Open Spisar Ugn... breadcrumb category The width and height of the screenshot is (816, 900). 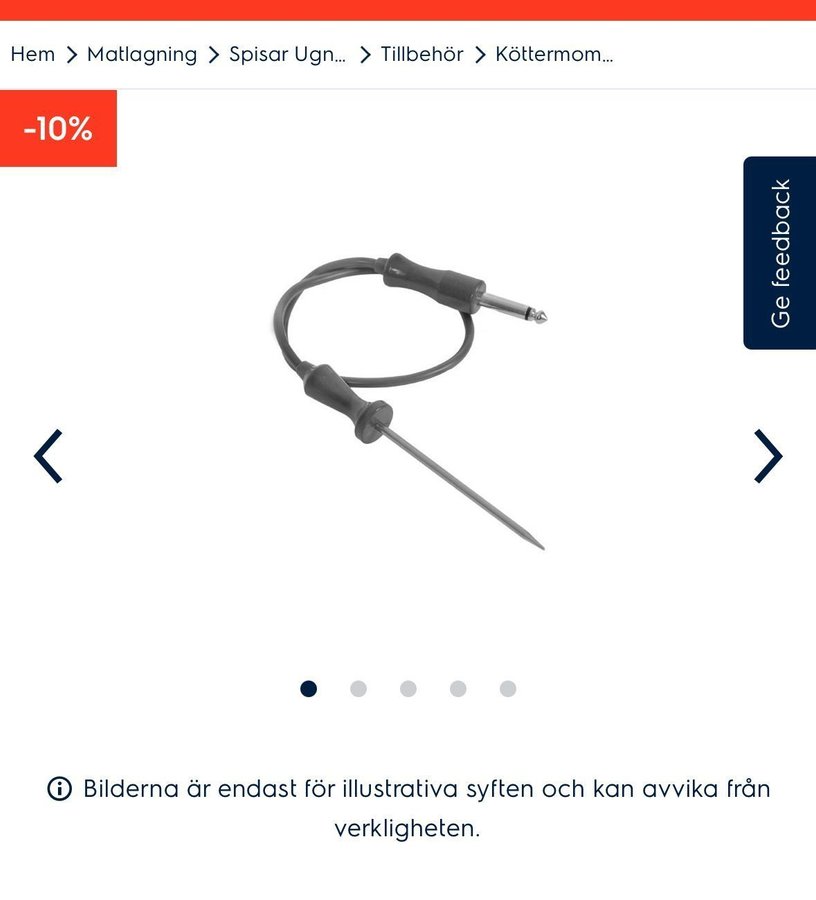[x=287, y=55]
